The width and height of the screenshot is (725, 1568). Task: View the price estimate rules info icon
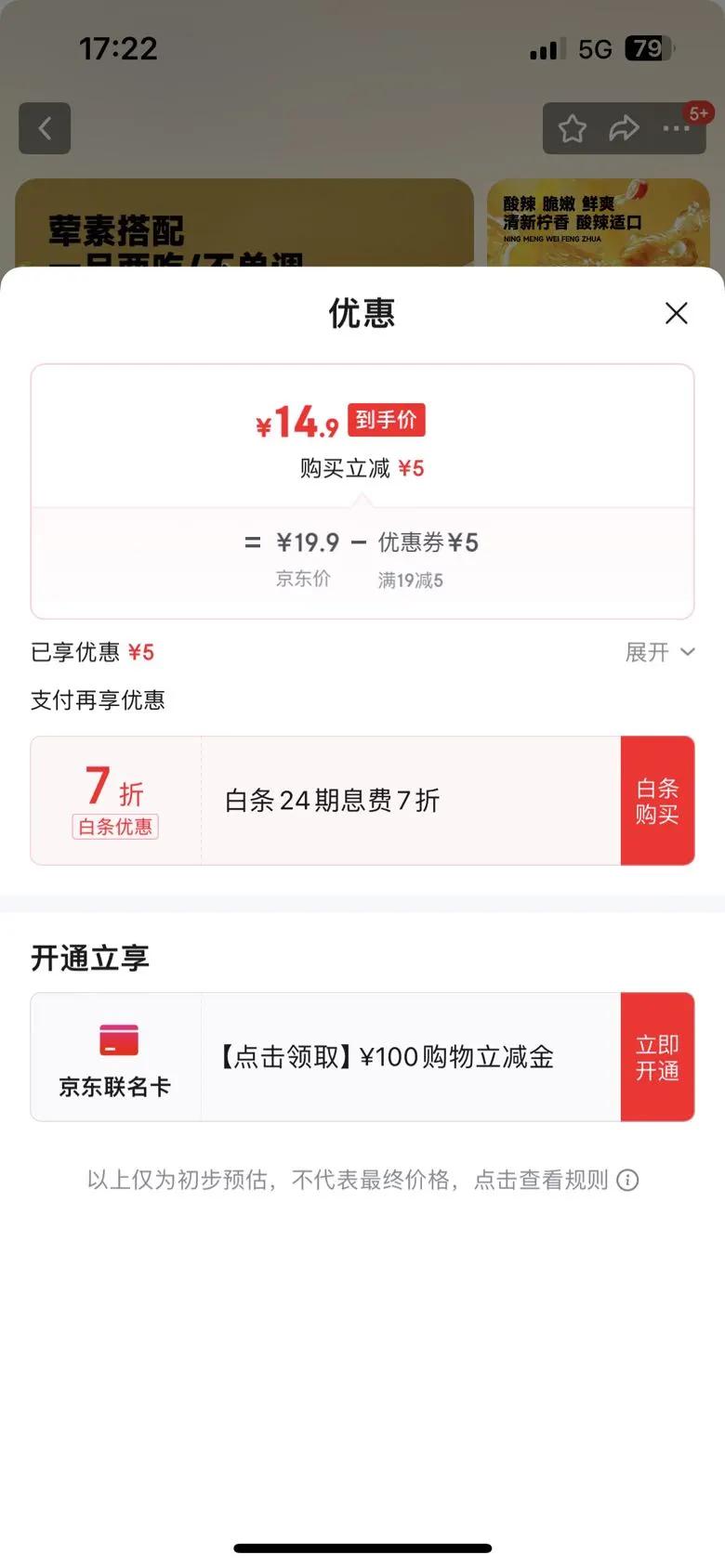pos(628,1181)
